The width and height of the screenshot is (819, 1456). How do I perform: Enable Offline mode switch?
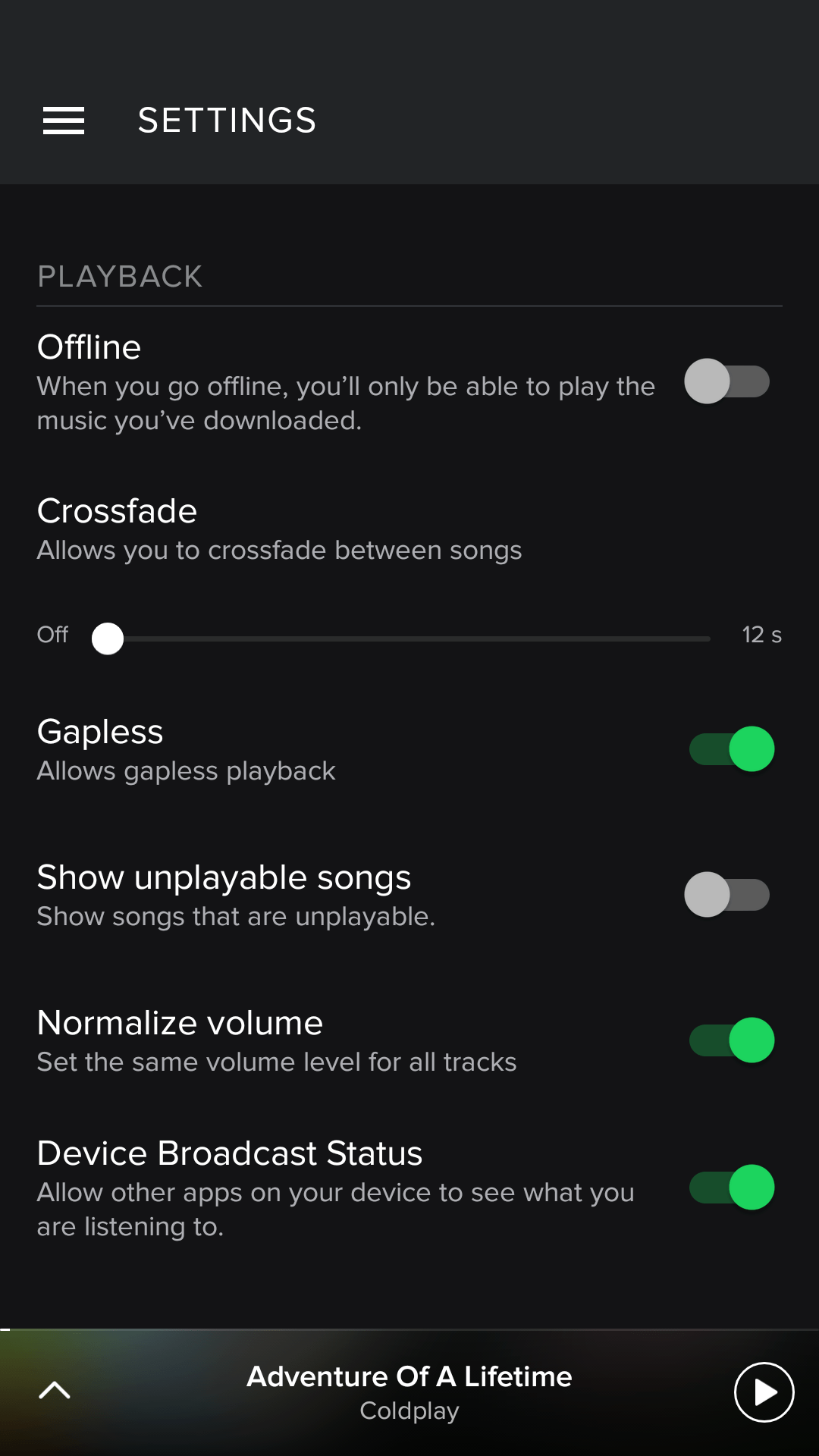[727, 381]
